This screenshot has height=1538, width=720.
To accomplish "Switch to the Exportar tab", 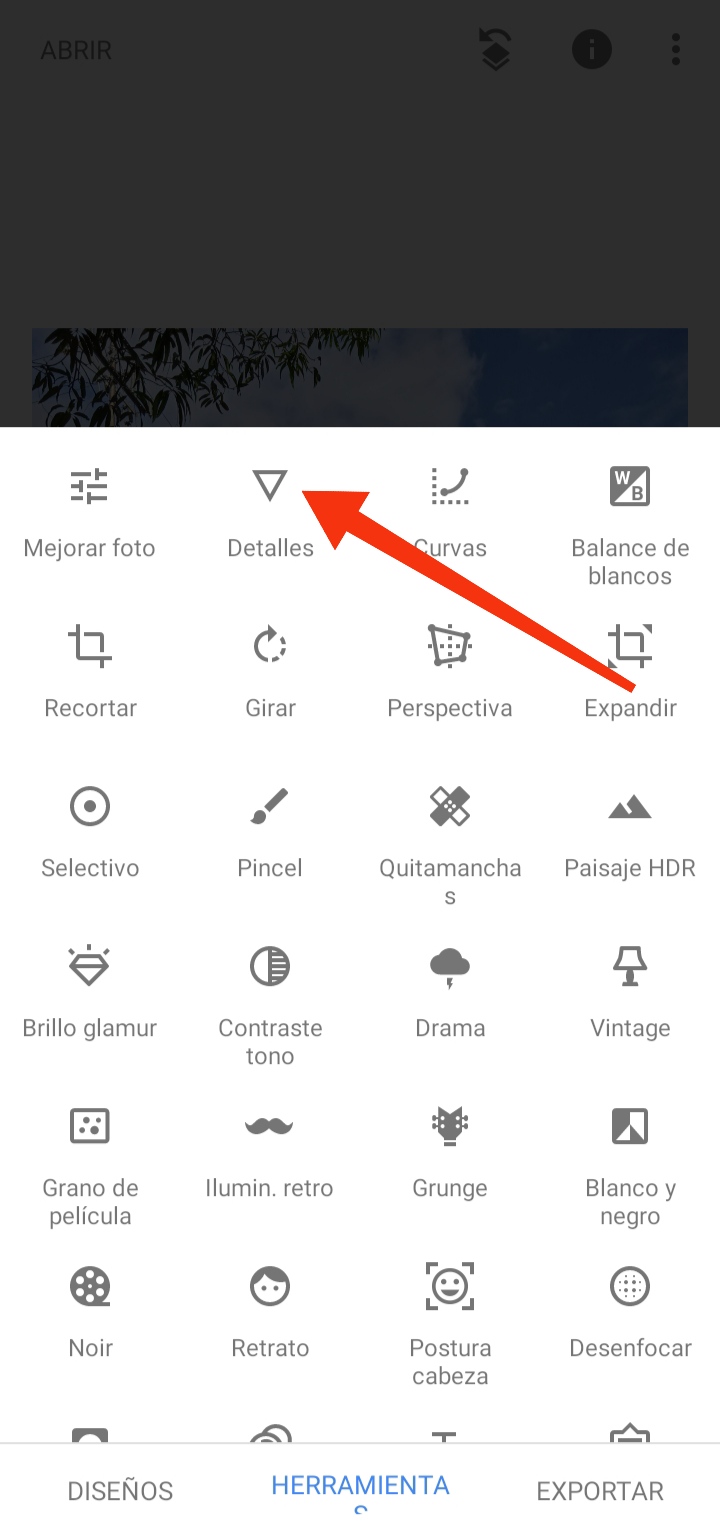I will tap(600, 1491).
